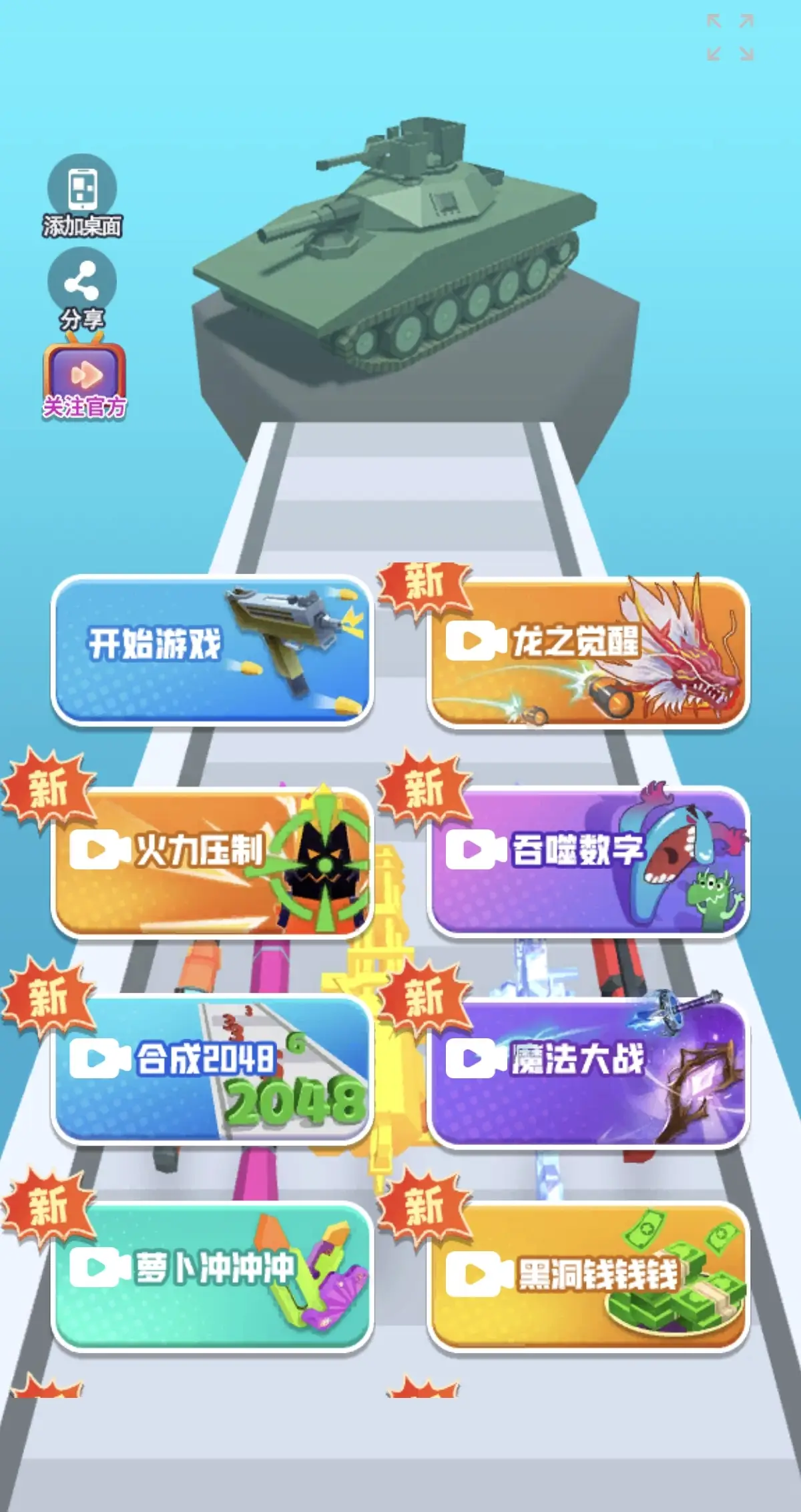
Task: Share the game via 分享 button
Action: [x=82, y=288]
